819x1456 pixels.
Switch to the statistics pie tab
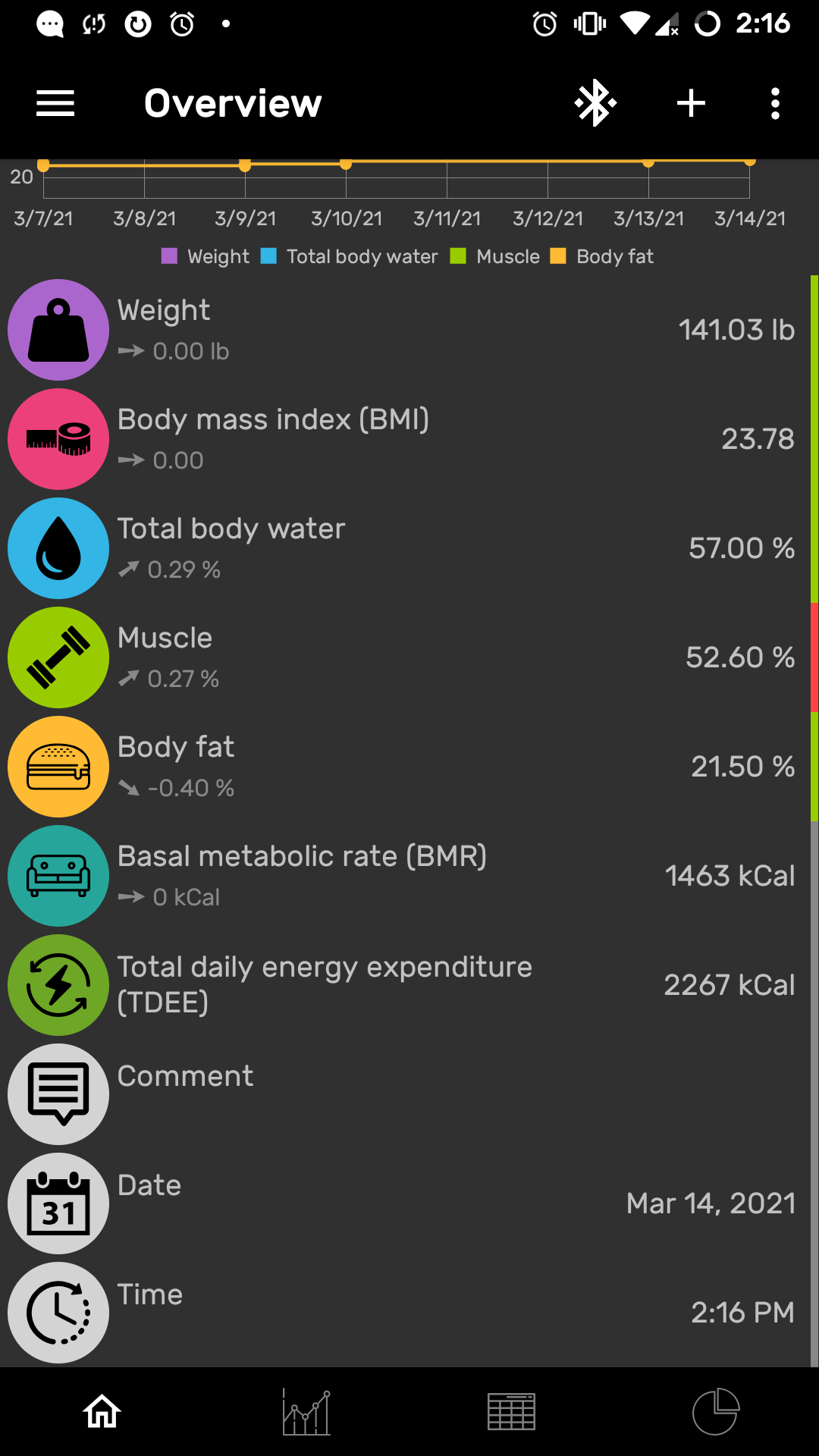[716, 1412]
